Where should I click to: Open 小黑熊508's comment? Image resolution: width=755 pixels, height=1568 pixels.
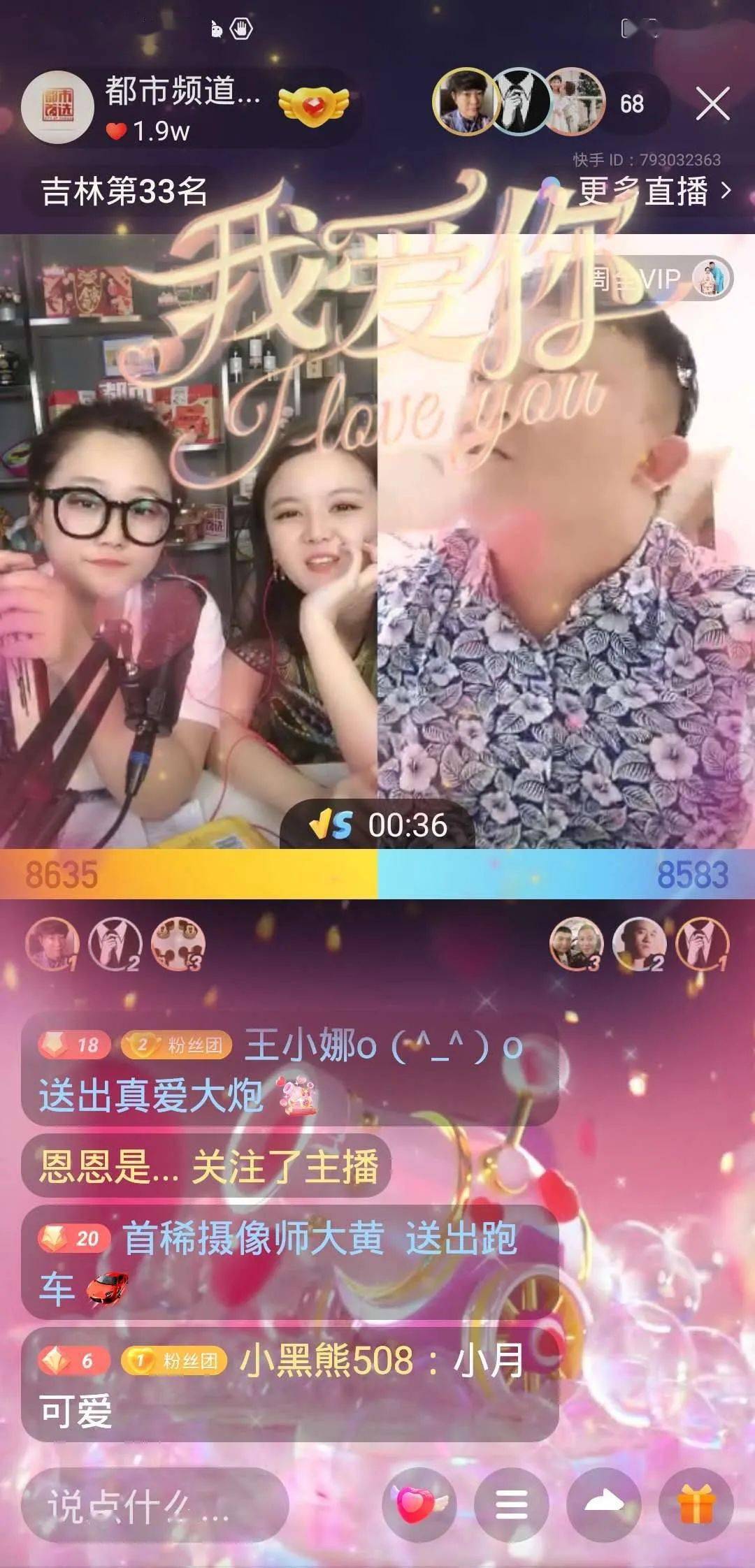click(x=289, y=1386)
